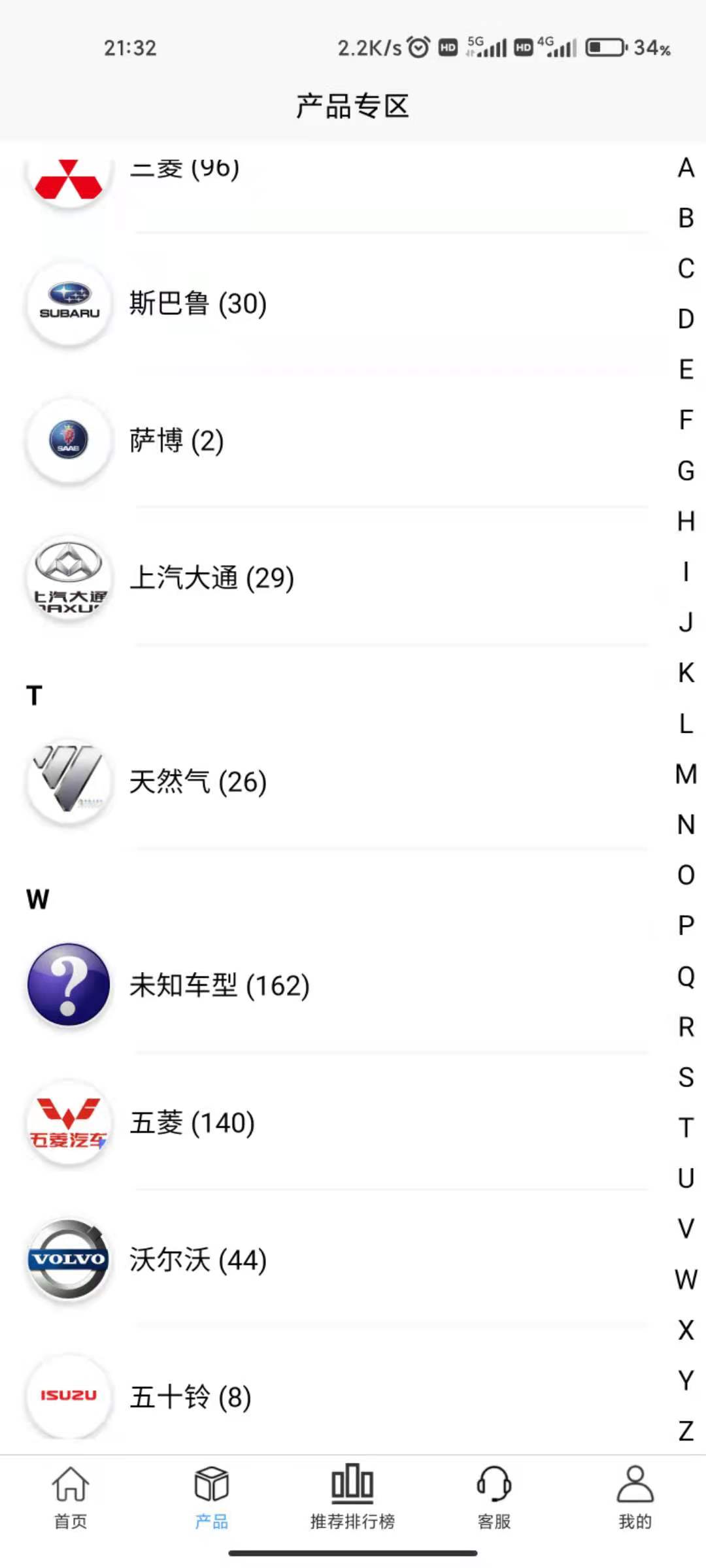Image resolution: width=706 pixels, height=1568 pixels.
Task: Jump to letter B in the index
Action: point(686,218)
